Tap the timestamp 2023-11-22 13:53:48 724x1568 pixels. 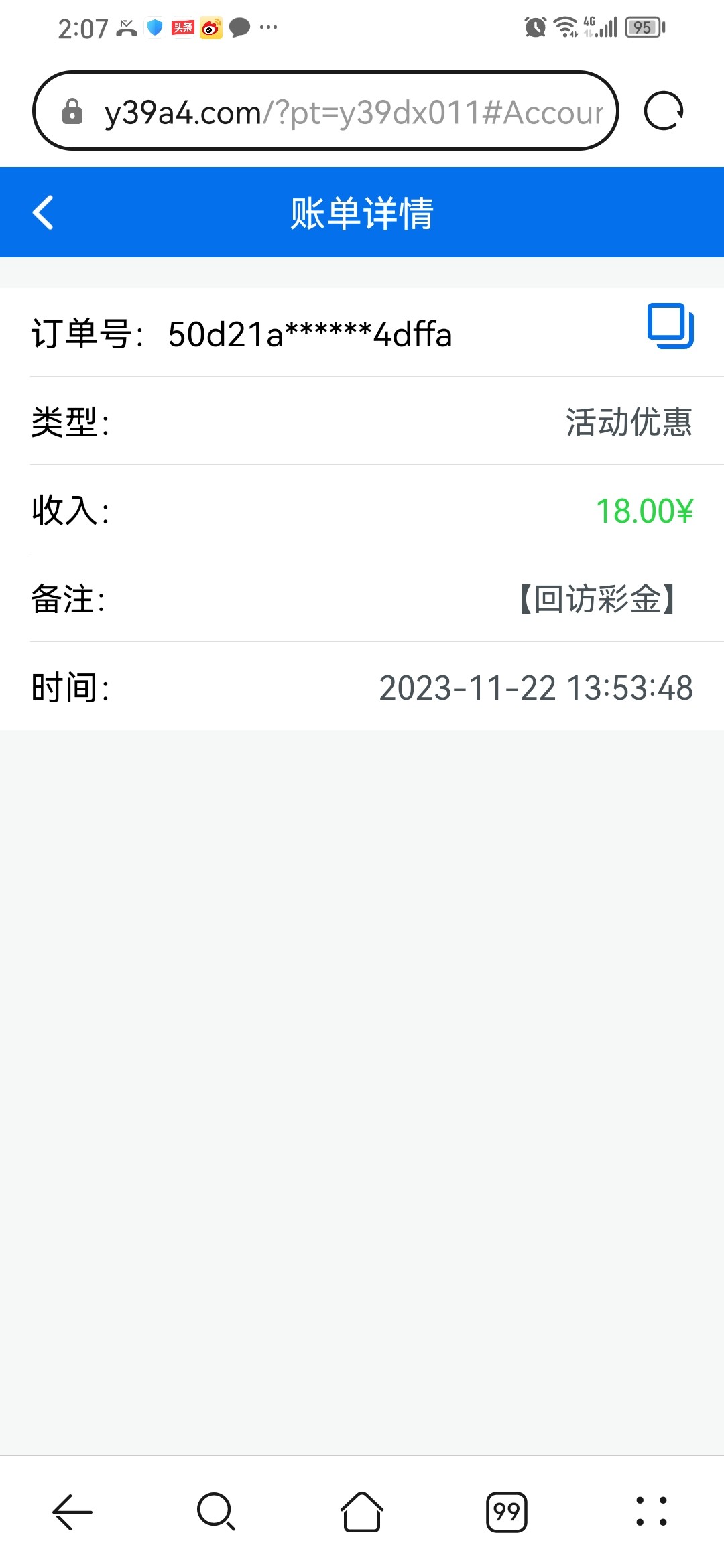click(x=535, y=688)
